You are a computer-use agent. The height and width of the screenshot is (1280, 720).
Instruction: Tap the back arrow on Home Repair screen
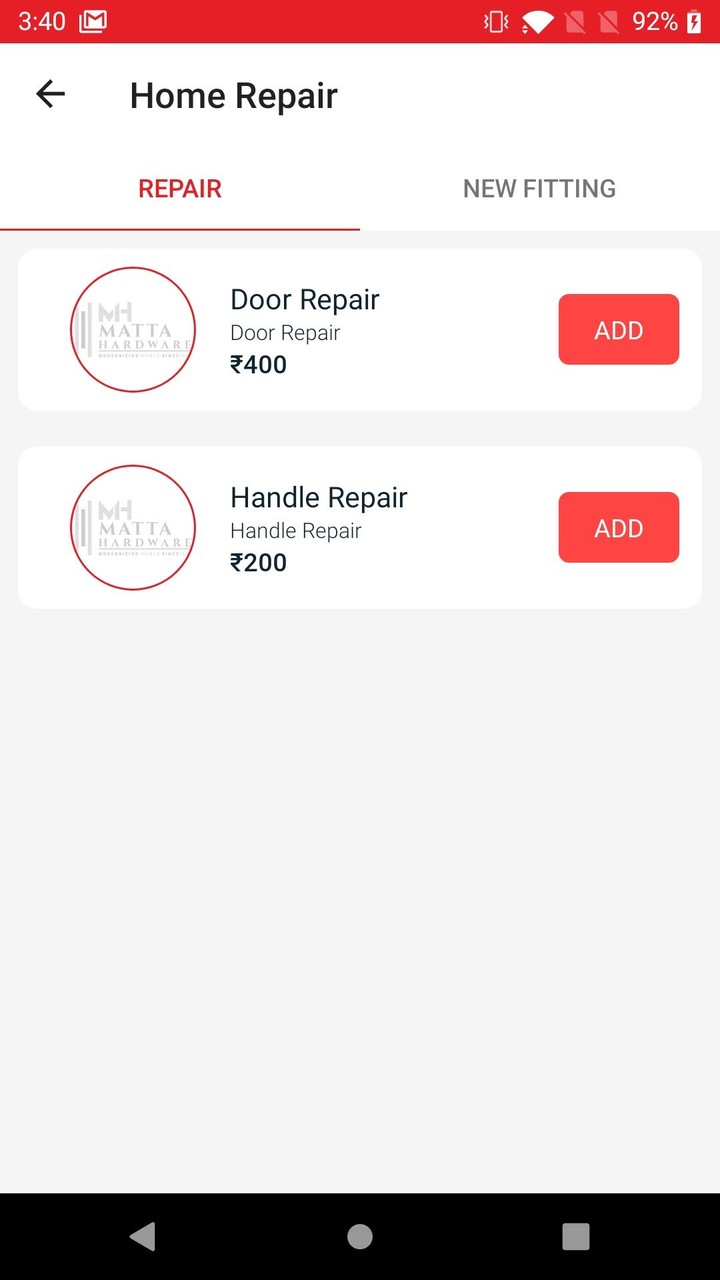pyautogui.click(x=49, y=94)
